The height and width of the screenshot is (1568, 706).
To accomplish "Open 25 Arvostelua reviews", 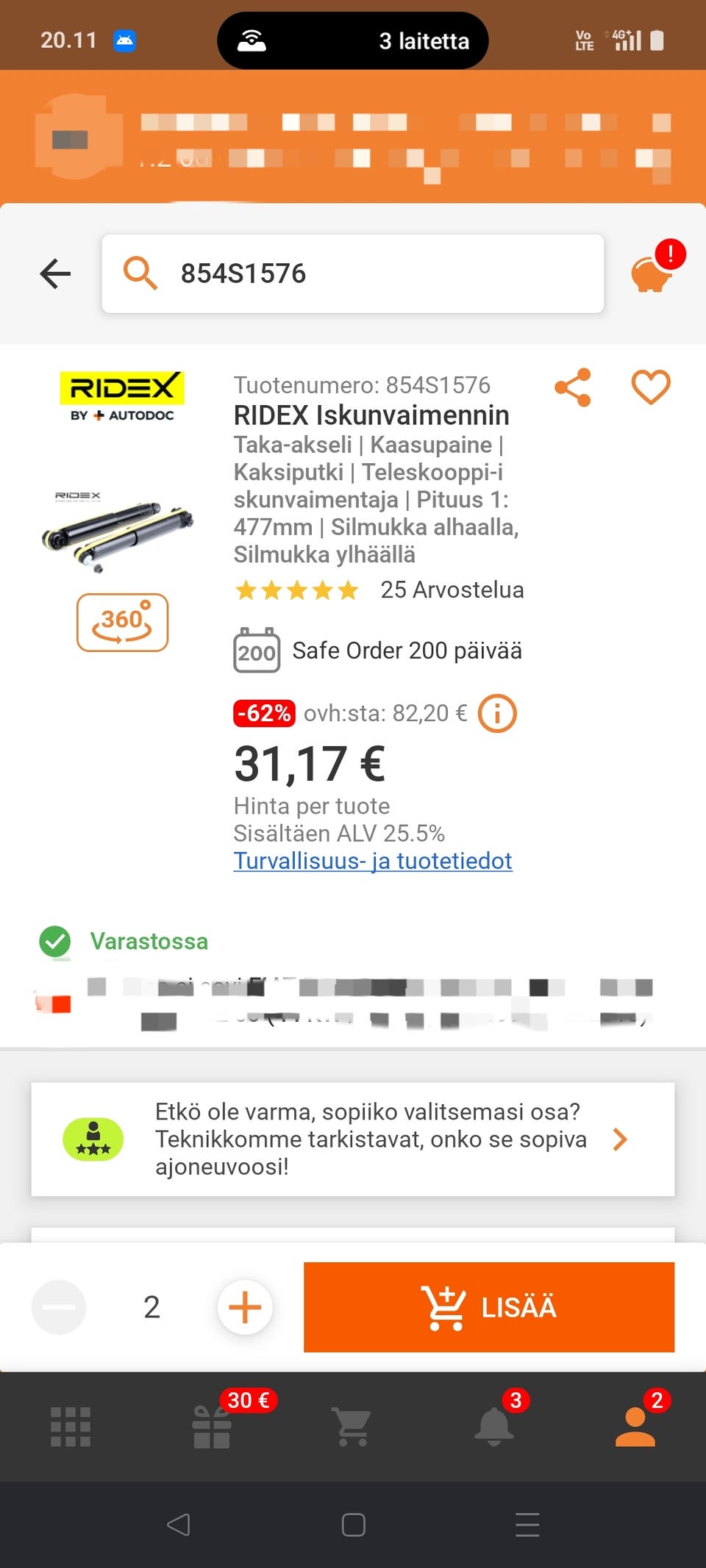I will pyautogui.click(x=451, y=590).
